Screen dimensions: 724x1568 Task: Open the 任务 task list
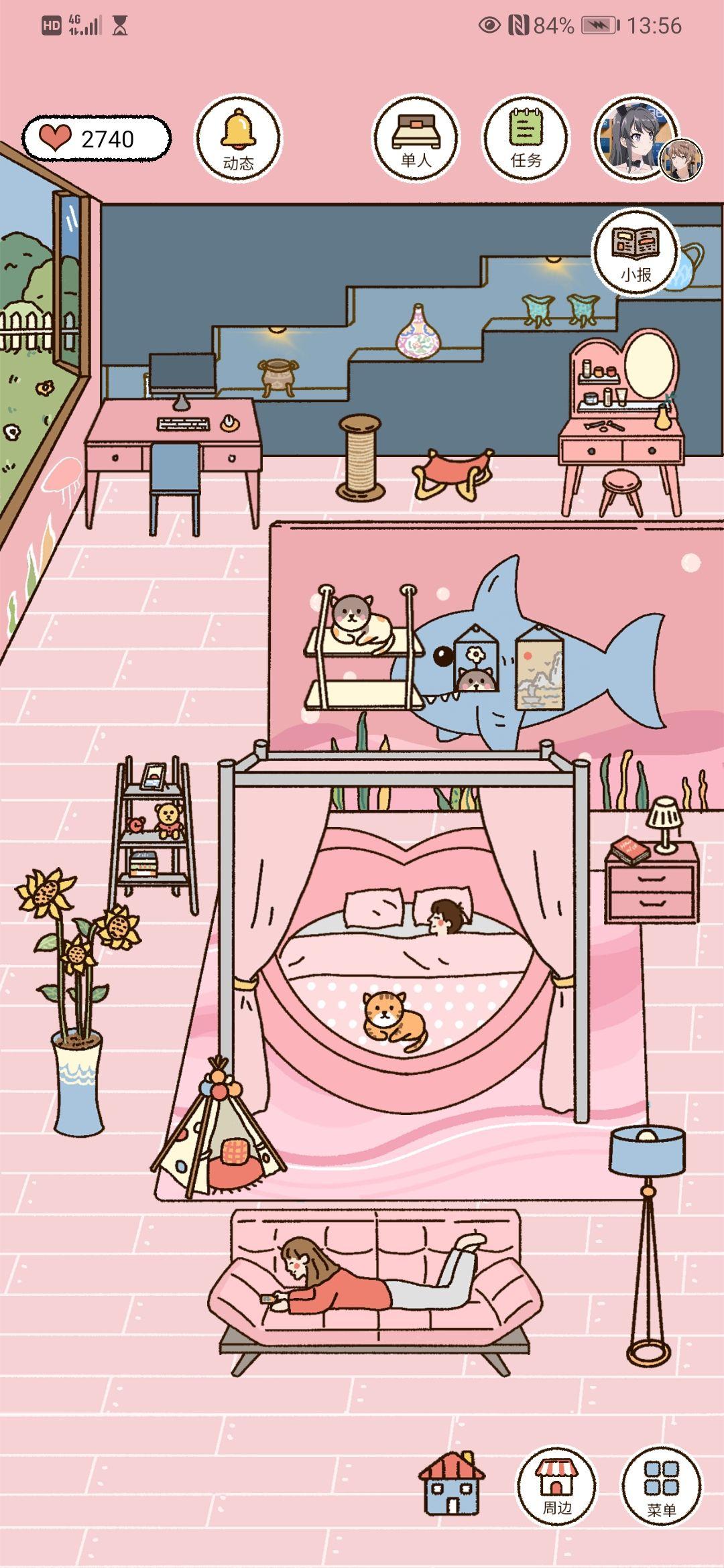(x=526, y=138)
